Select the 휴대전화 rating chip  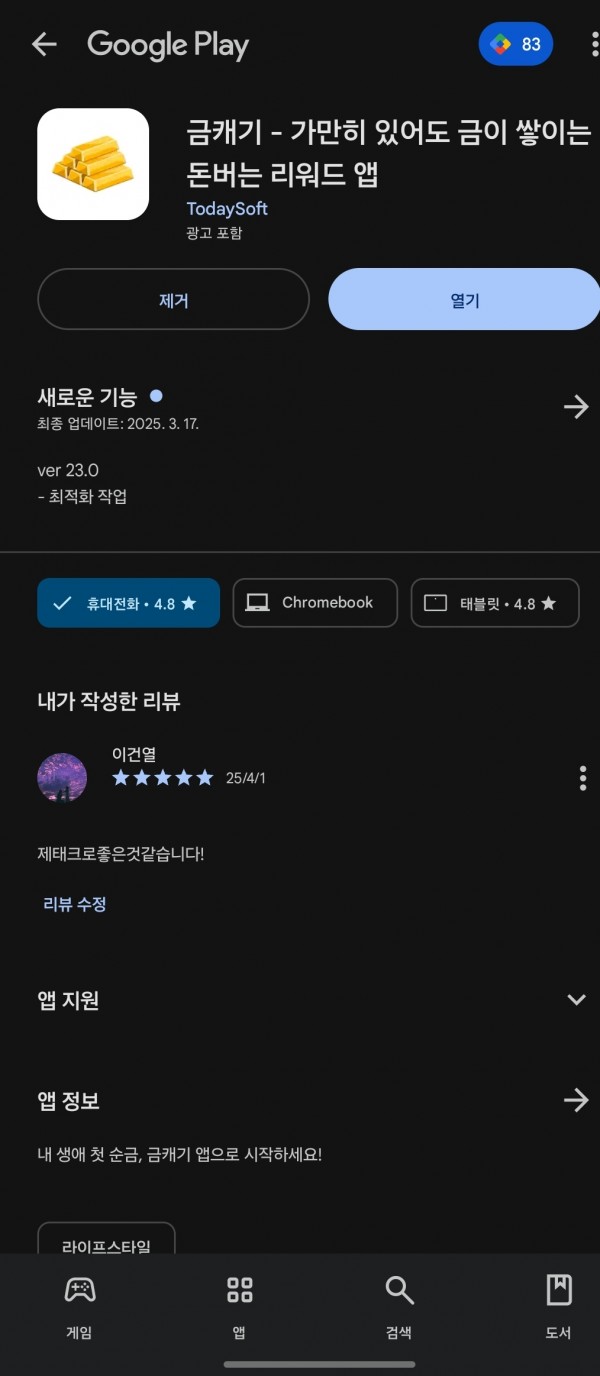128,603
